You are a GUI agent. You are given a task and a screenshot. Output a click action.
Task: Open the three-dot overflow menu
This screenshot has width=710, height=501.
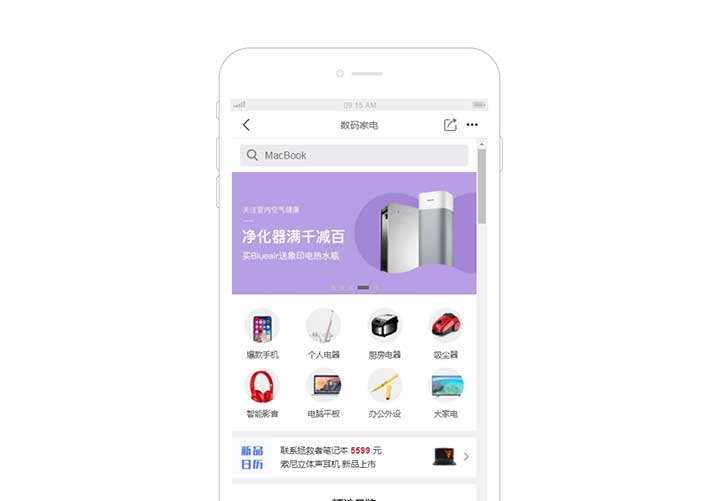point(472,125)
